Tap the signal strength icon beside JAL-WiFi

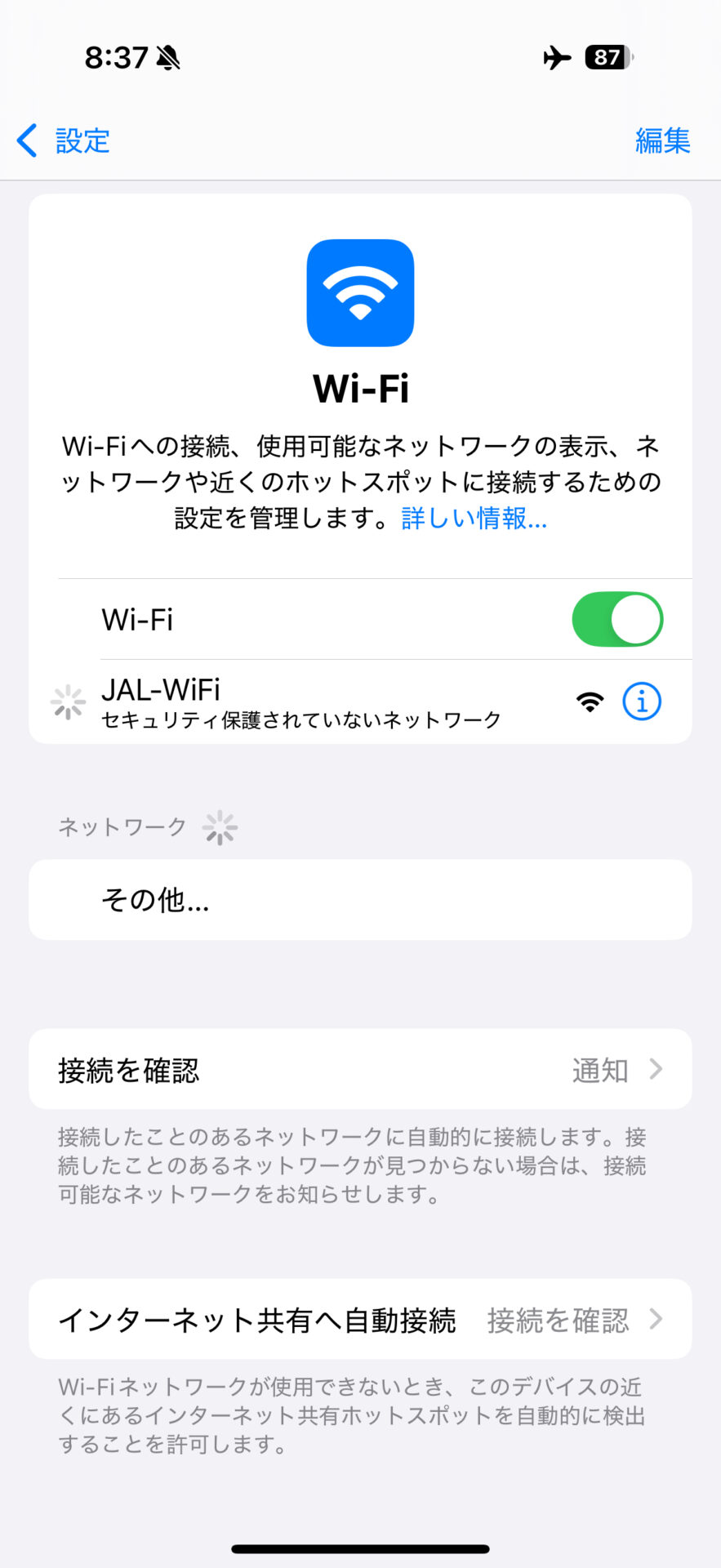[590, 701]
